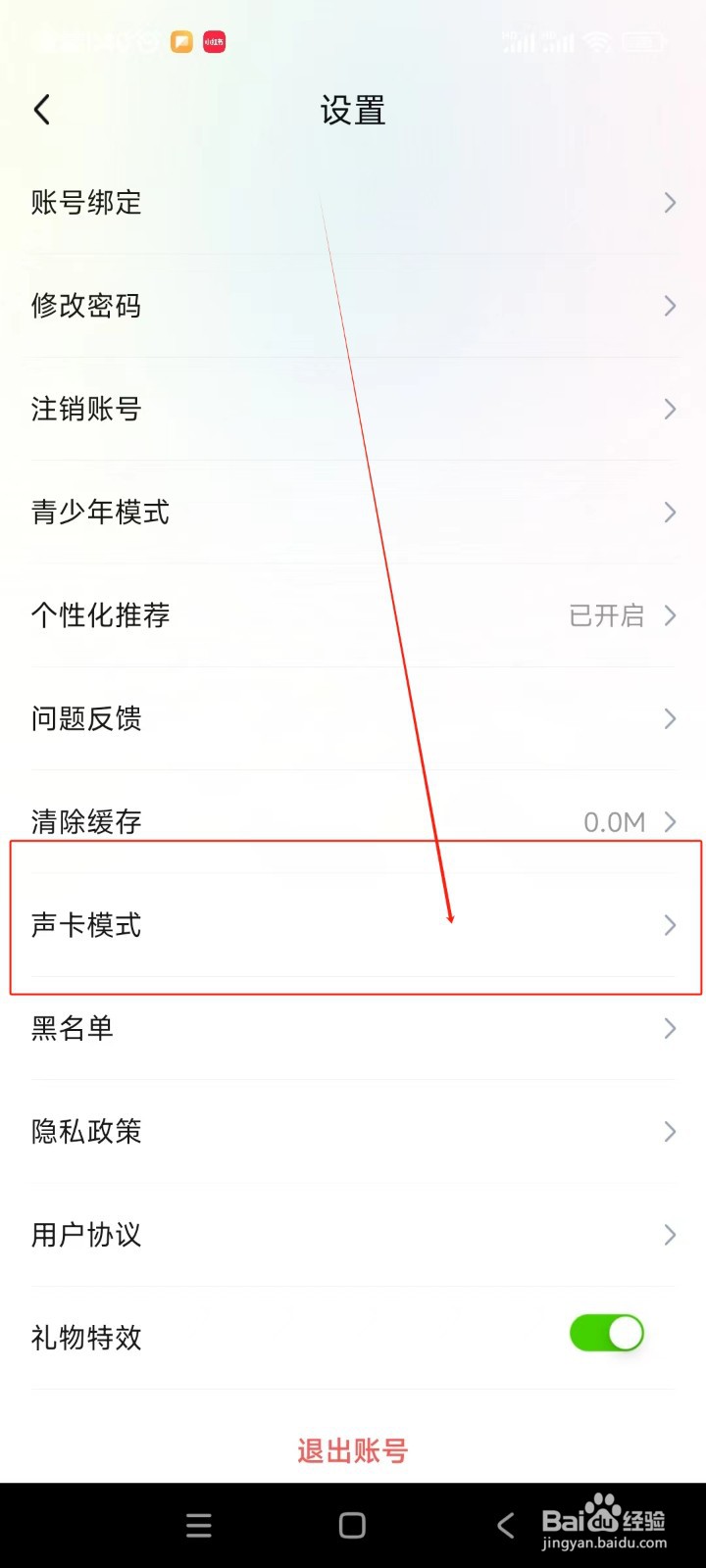Tap the Wi-Fi icon in the status bar
The height and width of the screenshot is (1568, 706).
click(x=599, y=42)
